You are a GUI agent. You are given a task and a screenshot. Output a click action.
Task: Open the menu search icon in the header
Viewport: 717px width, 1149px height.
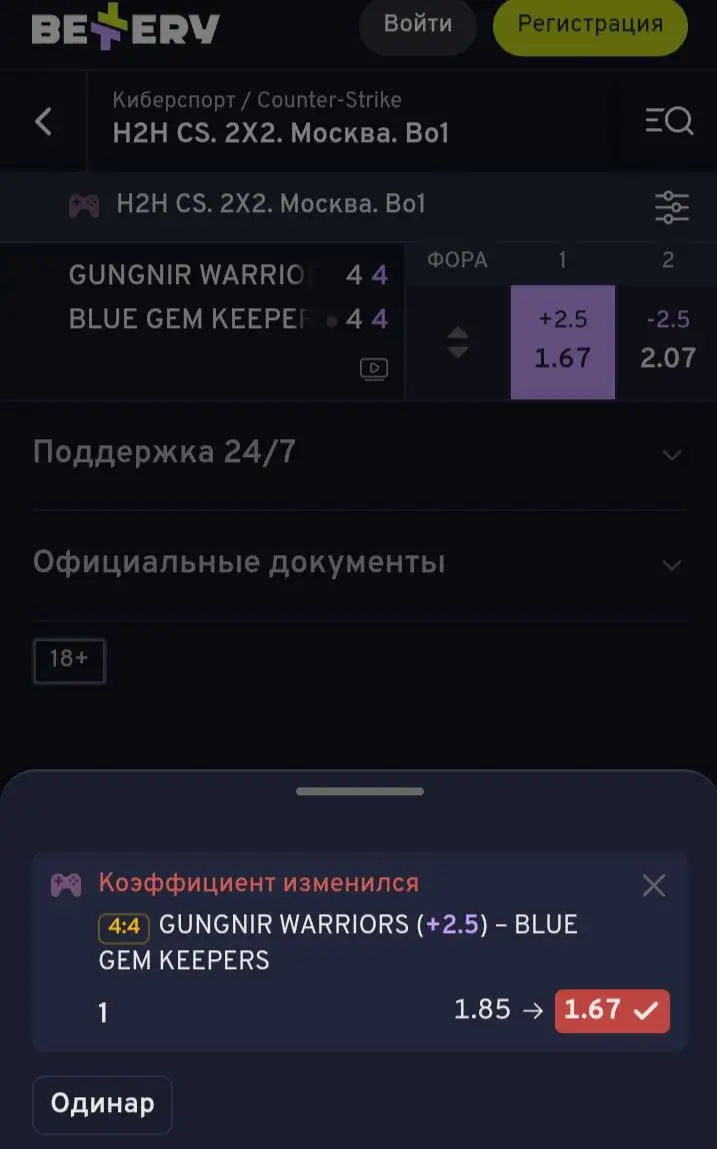(x=669, y=122)
